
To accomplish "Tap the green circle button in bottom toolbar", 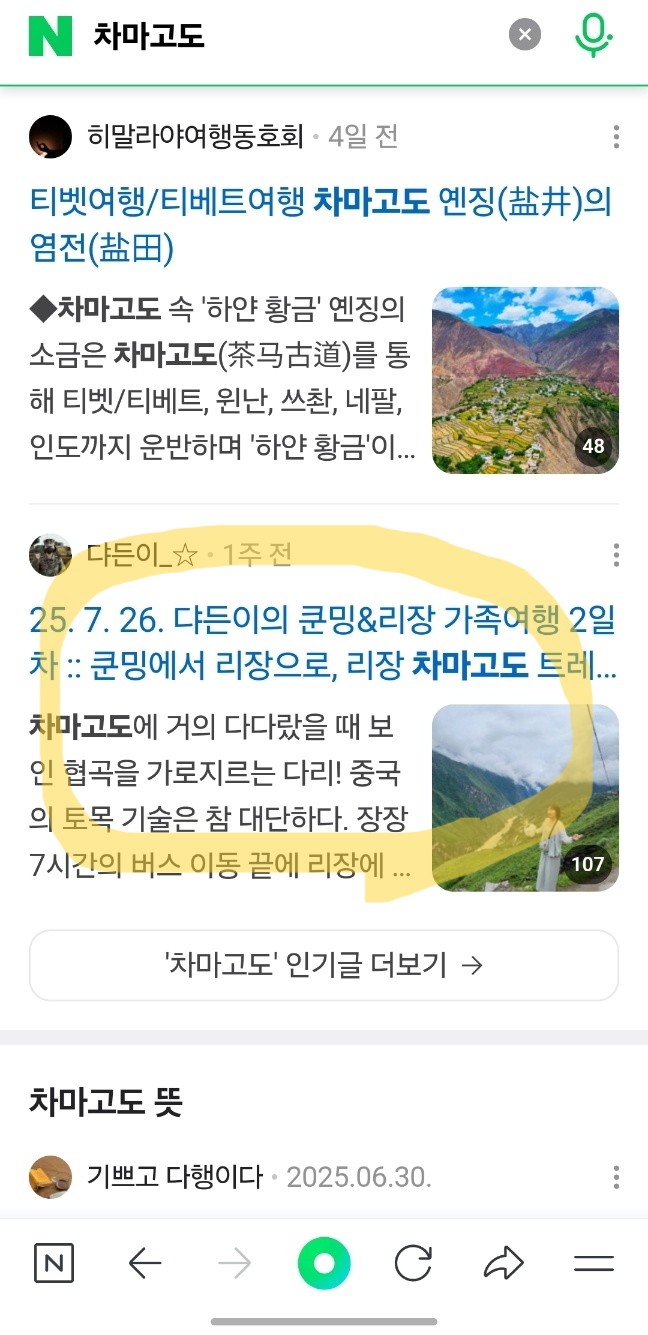I will click(324, 1264).
